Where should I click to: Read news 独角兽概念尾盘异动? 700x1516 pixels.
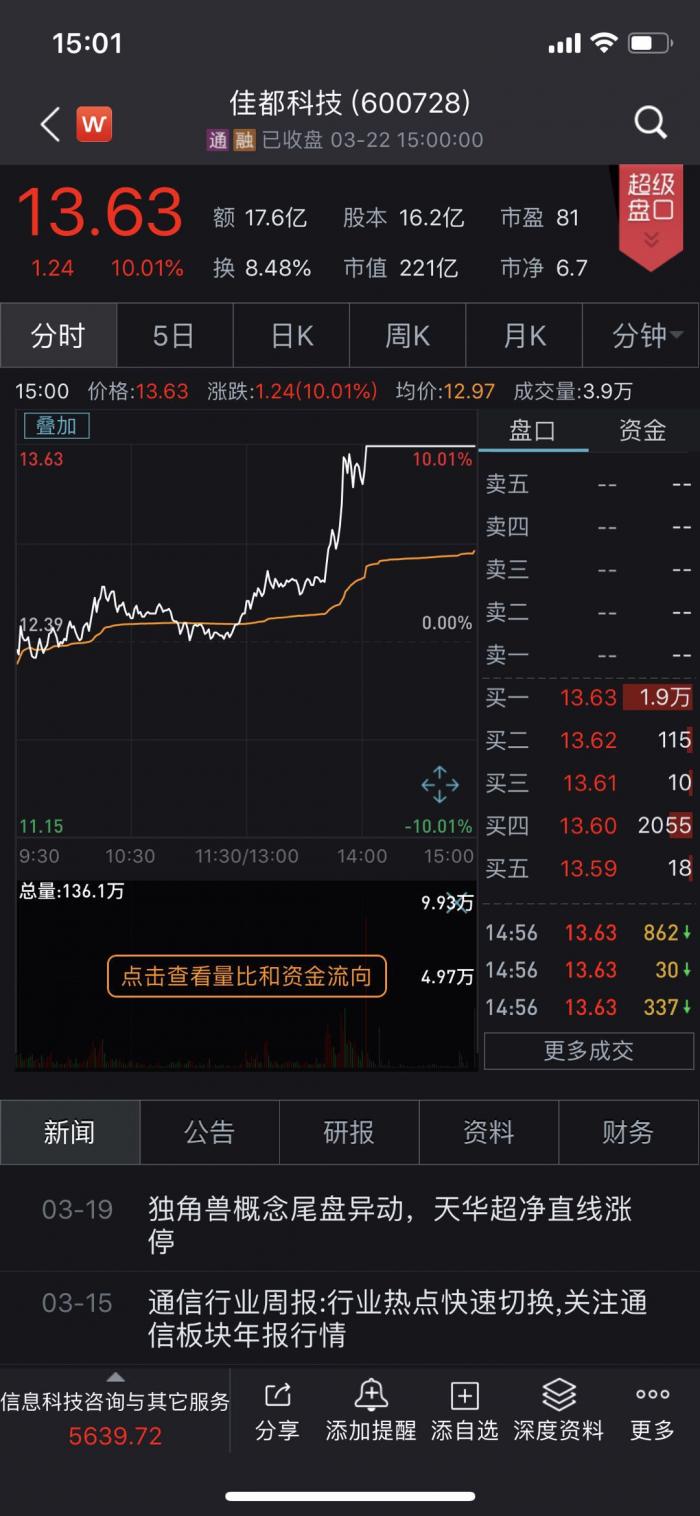[x=390, y=1224]
